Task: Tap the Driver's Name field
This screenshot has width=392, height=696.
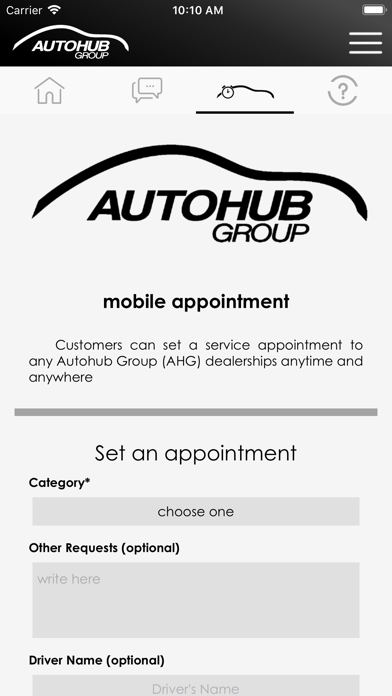Action: (196, 685)
